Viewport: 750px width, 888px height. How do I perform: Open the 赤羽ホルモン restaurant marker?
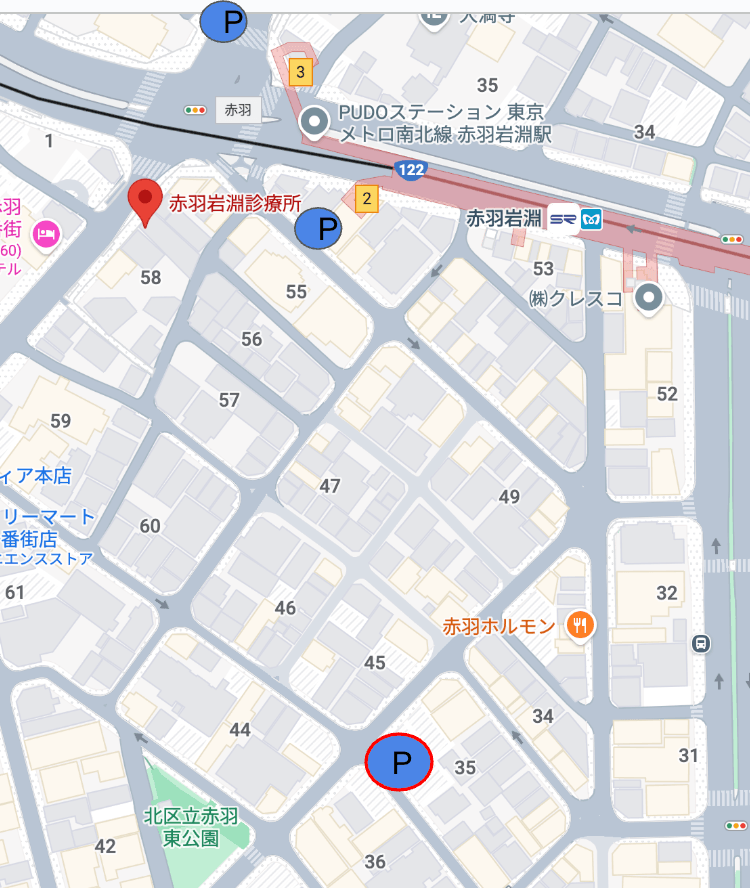tap(581, 626)
